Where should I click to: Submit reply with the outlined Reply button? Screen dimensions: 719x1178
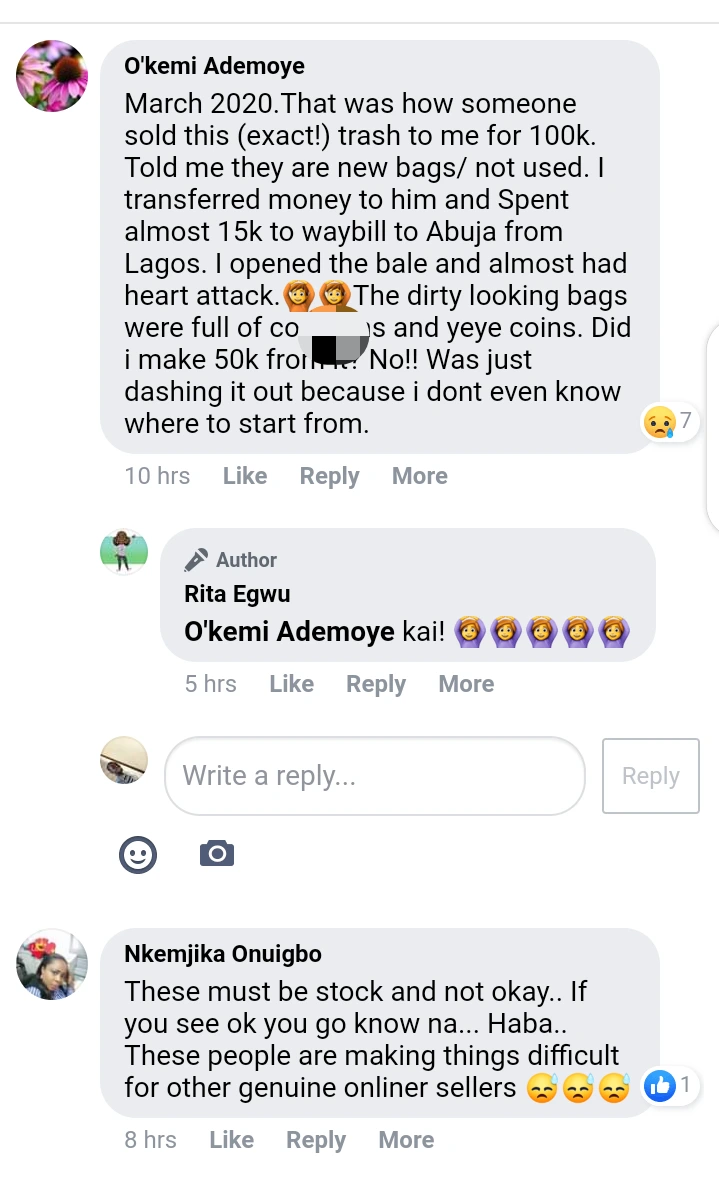(x=650, y=776)
